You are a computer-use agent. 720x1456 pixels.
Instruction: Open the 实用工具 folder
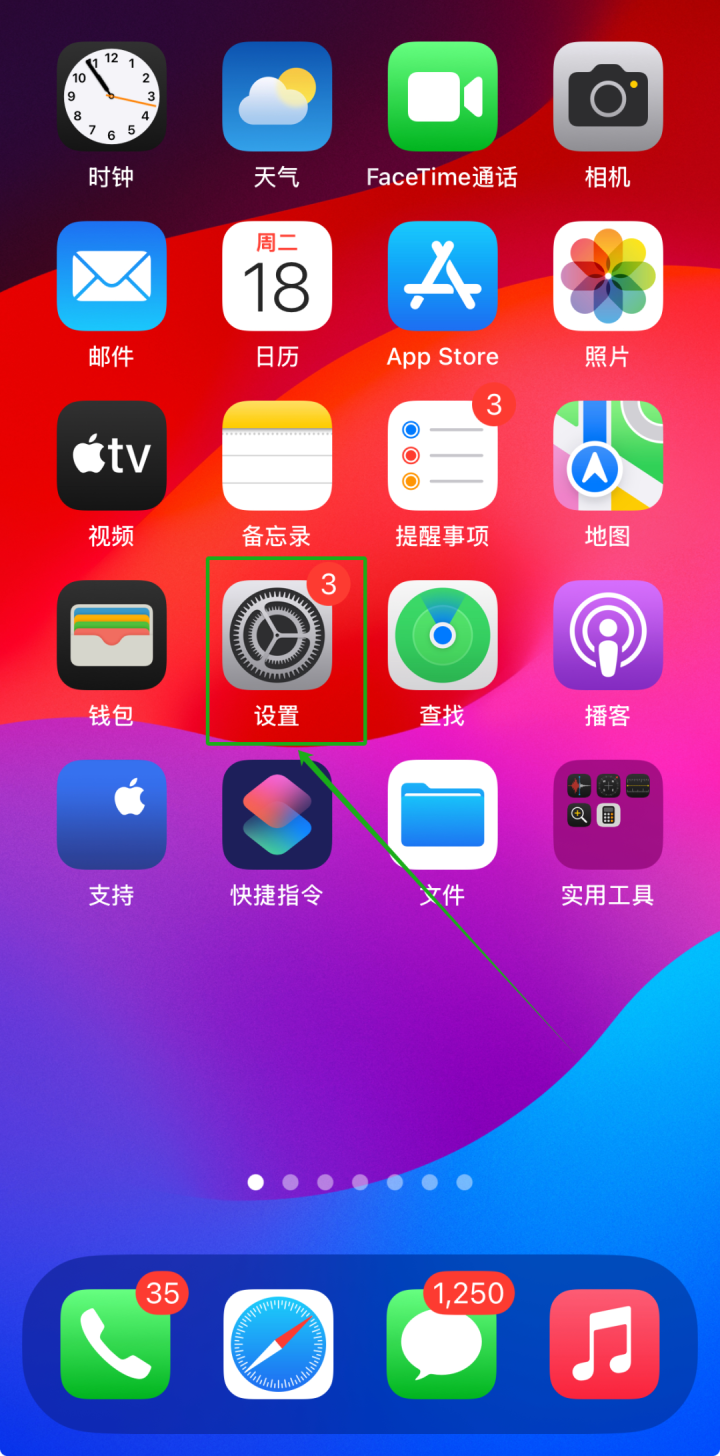[x=608, y=814]
